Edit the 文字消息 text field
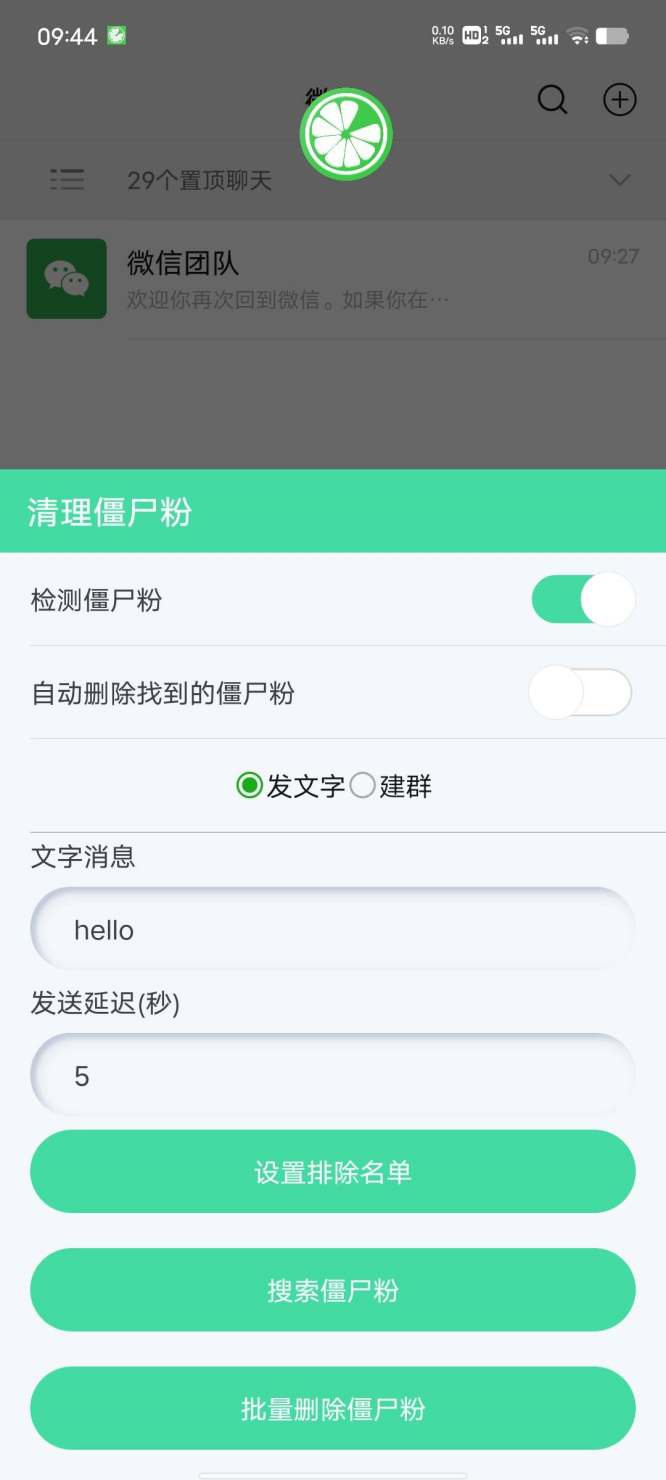The height and width of the screenshot is (1480, 666). (x=333, y=930)
